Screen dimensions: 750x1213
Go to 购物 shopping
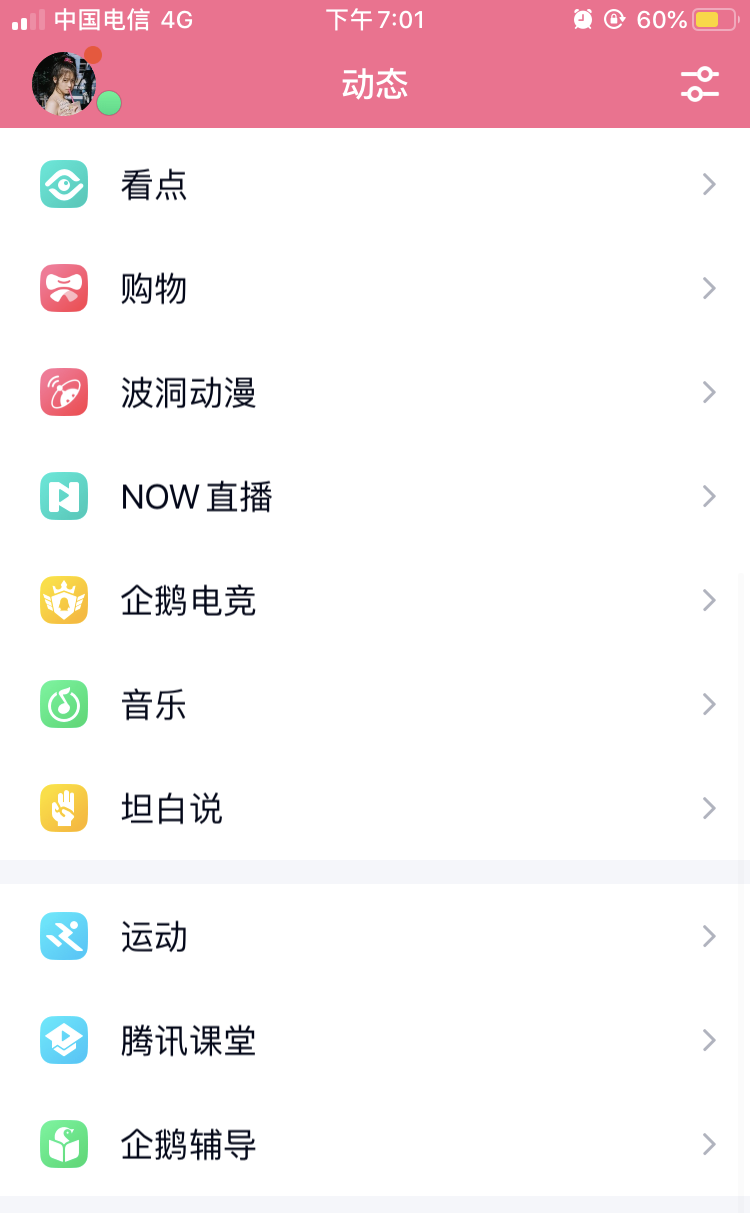(x=375, y=288)
